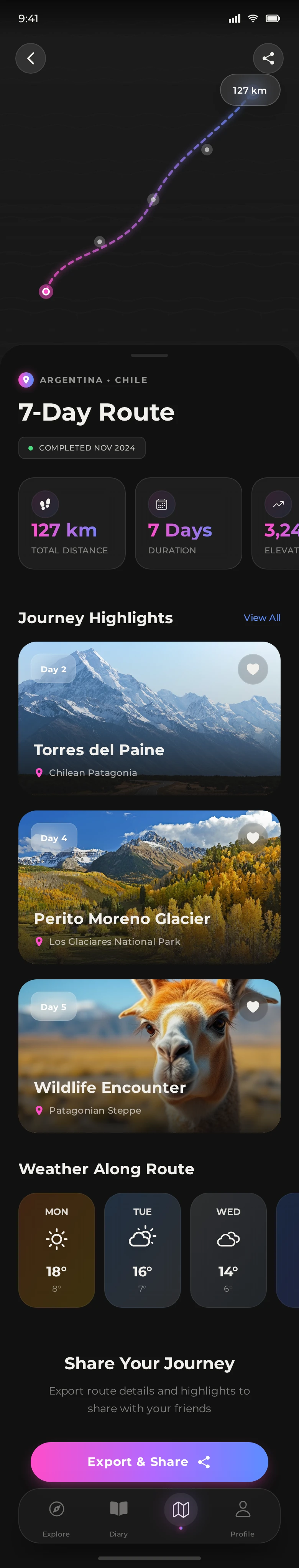Heart the Wildlife Encounter highlight
299x1568 pixels.
pos(253,1007)
